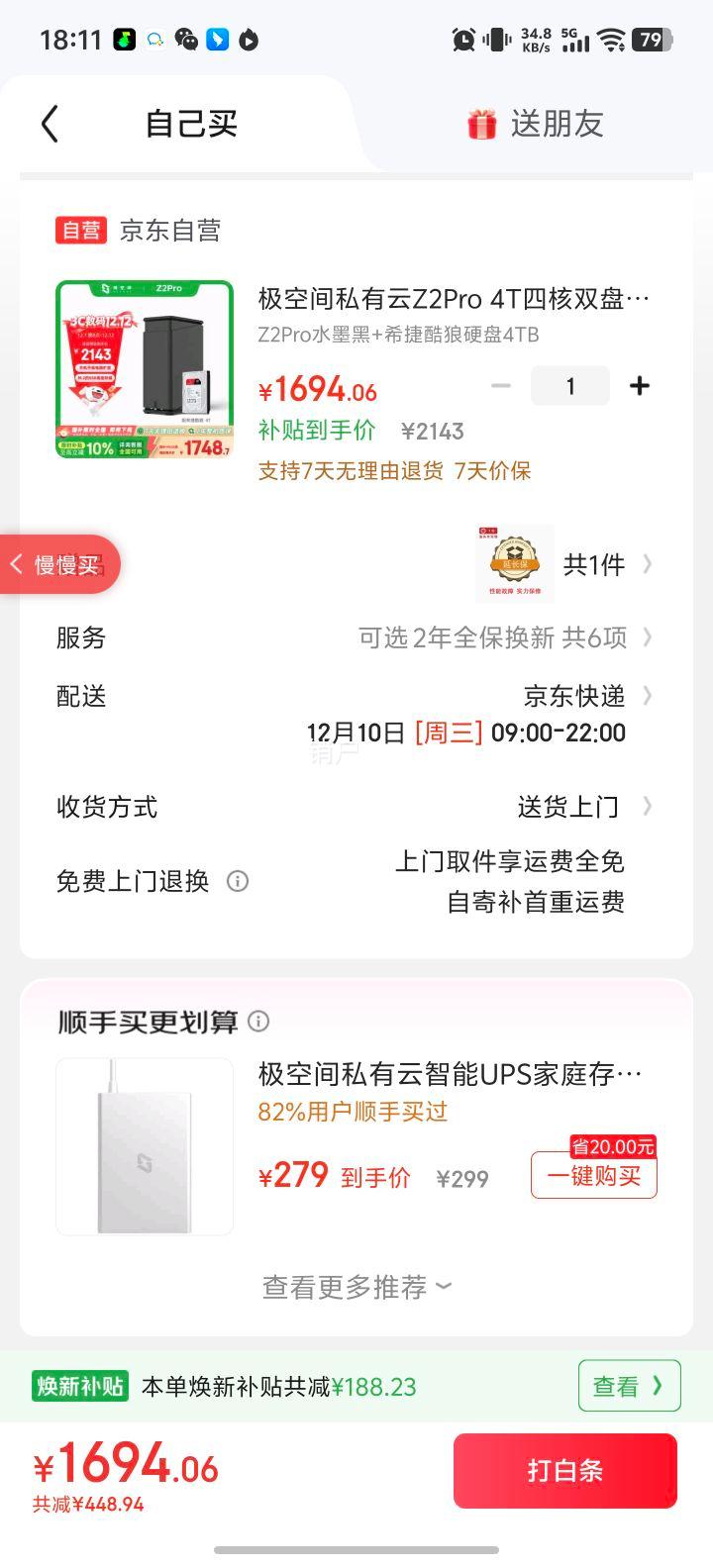Screen dimensions: 713x1568
Task: Click the back arrow at top left
Action: (50, 124)
